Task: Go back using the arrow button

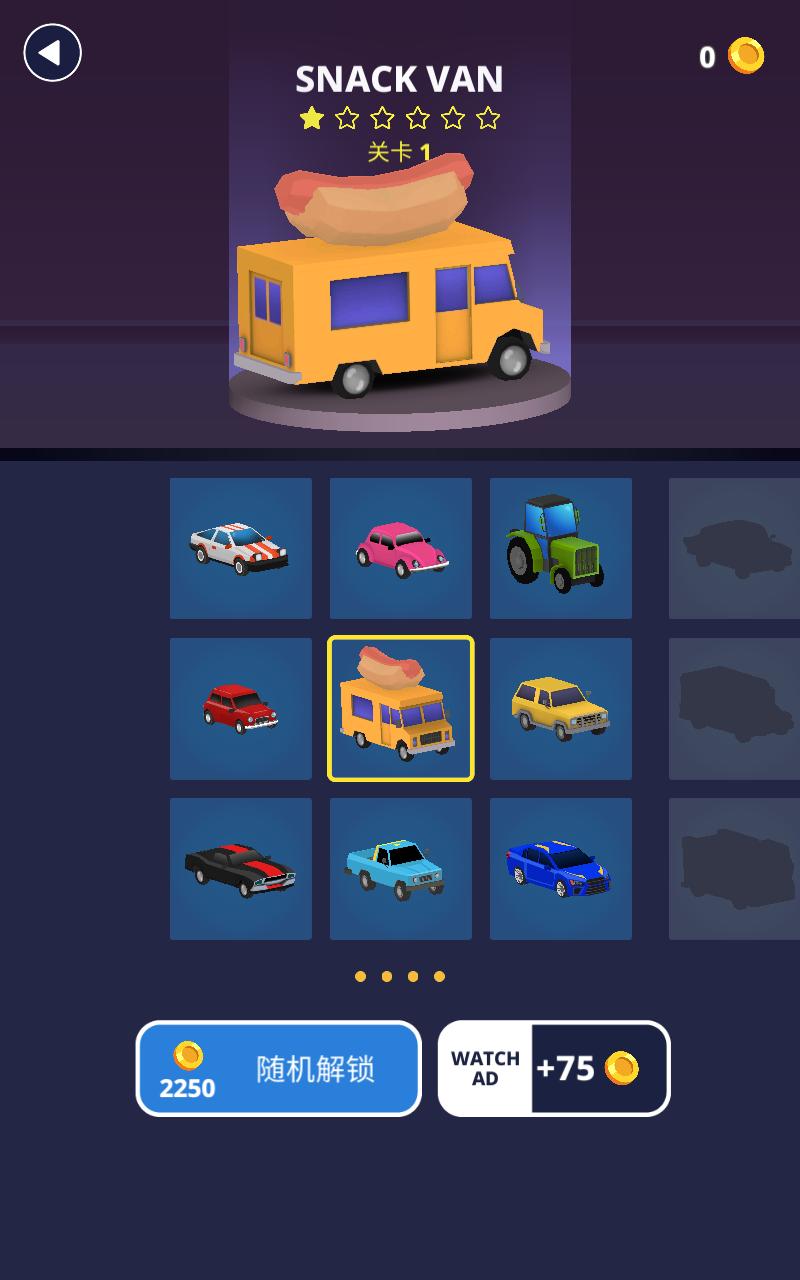Action: pyautogui.click(x=52, y=53)
